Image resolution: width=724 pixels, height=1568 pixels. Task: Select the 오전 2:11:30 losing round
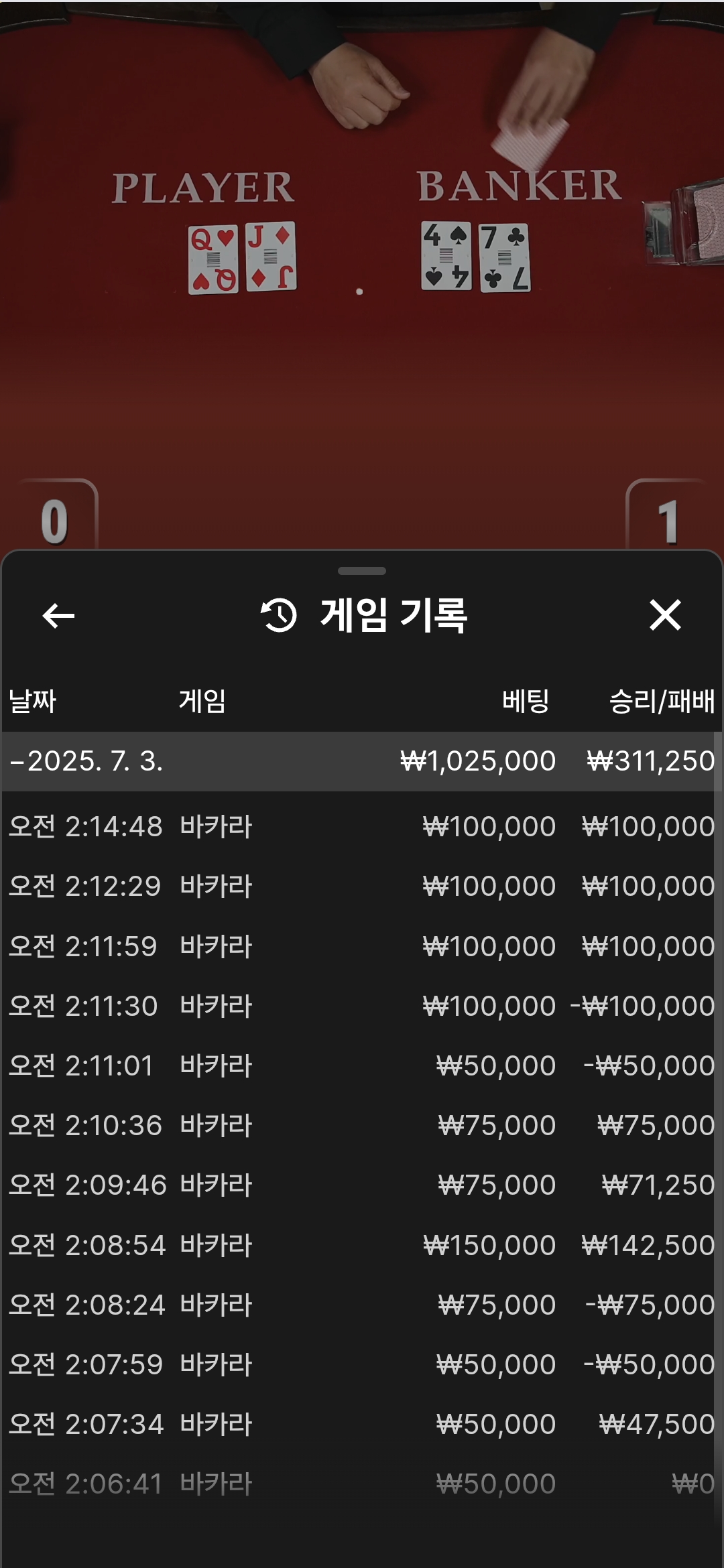click(362, 1006)
